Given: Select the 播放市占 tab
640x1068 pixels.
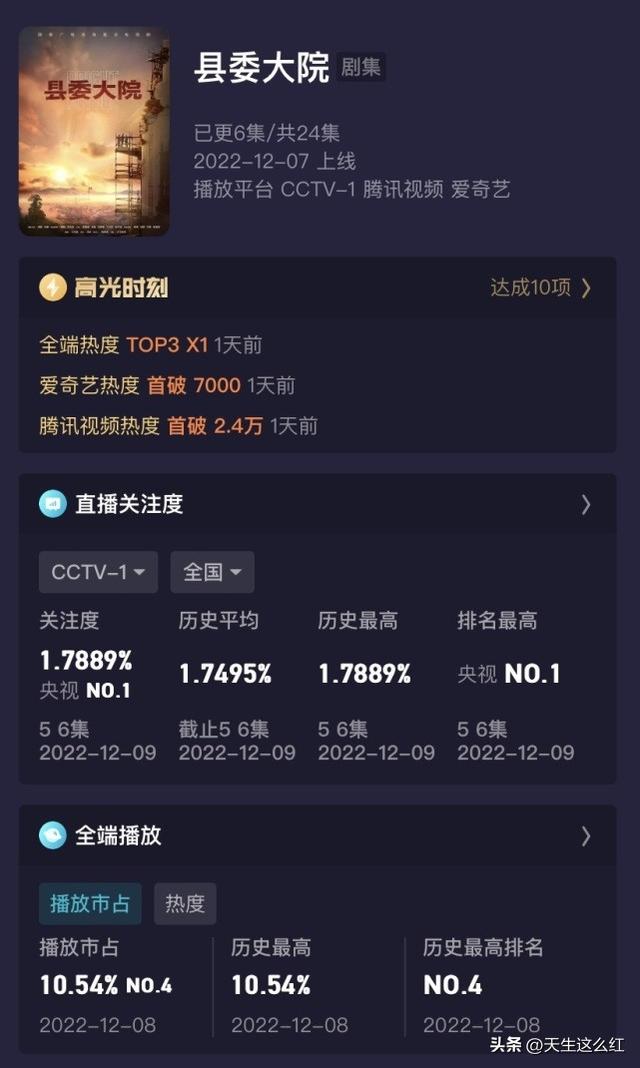Looking at the screenshot, I should click(90, 904).
